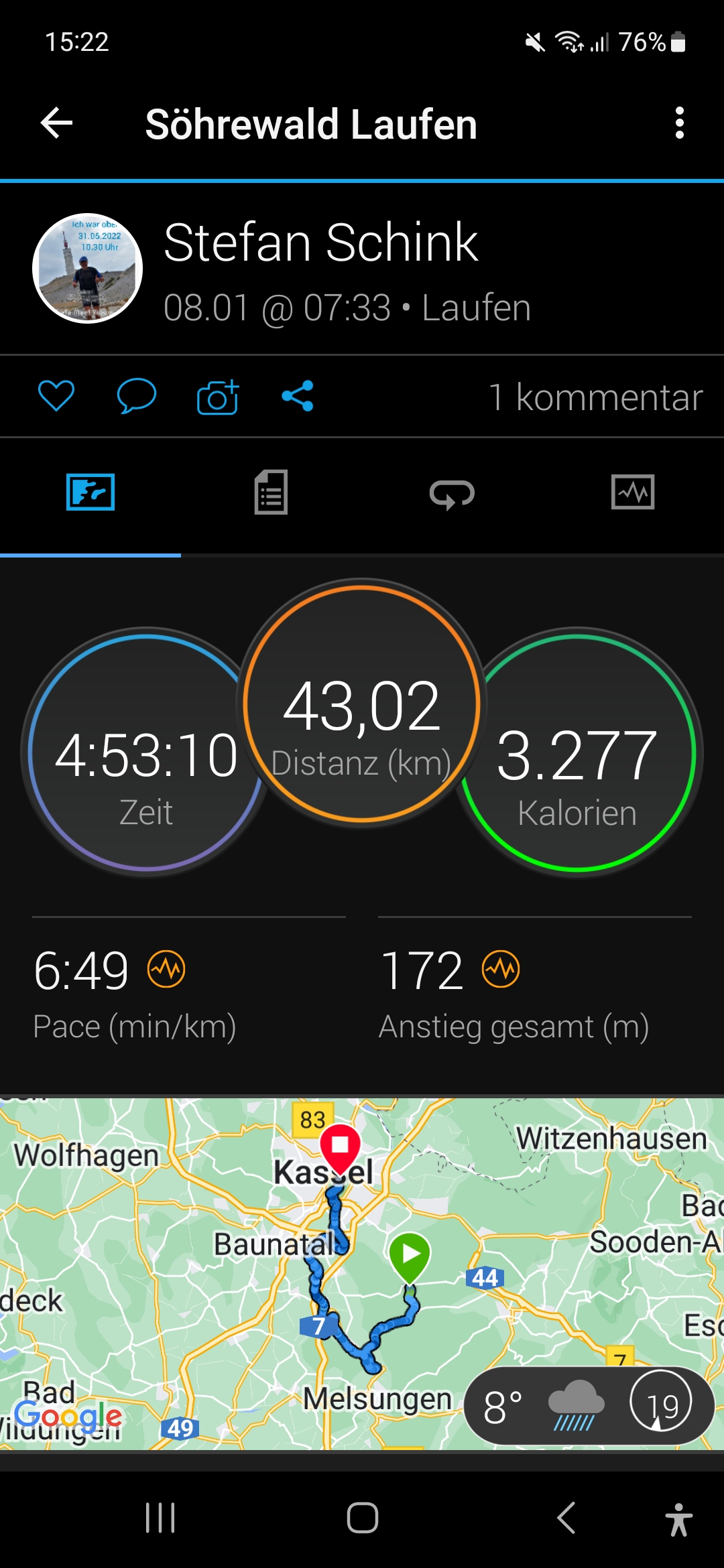
Task: Tap the system home button
Action: 362,1518
